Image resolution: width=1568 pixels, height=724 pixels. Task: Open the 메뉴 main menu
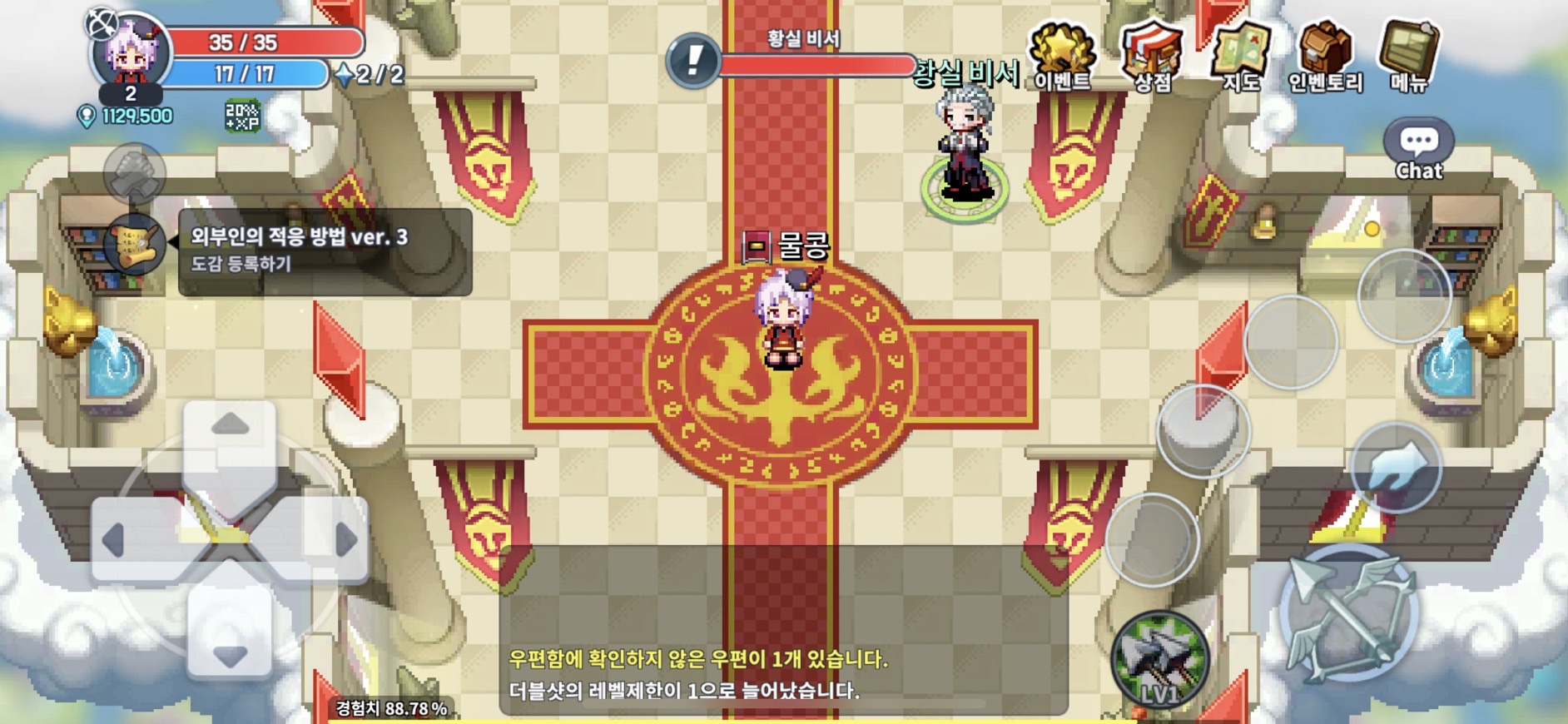[x=1409, y=57]
